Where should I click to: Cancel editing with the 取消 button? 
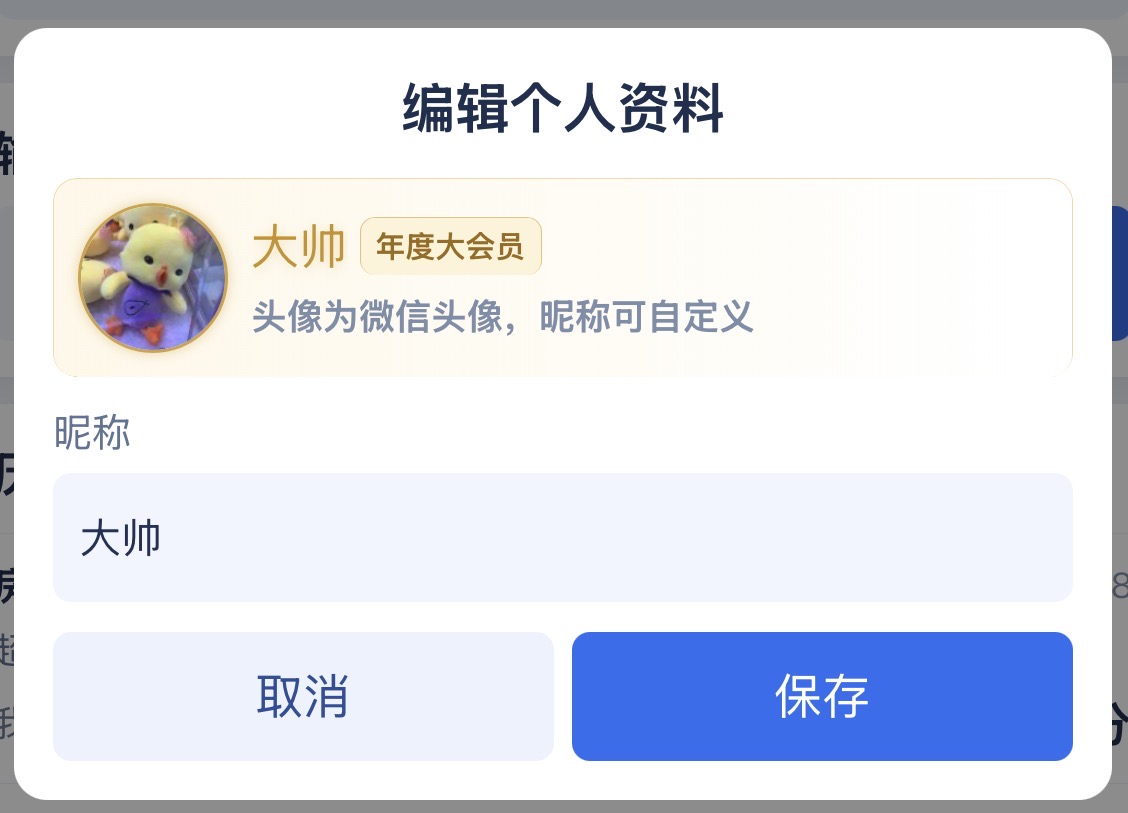tap(303, 696)
